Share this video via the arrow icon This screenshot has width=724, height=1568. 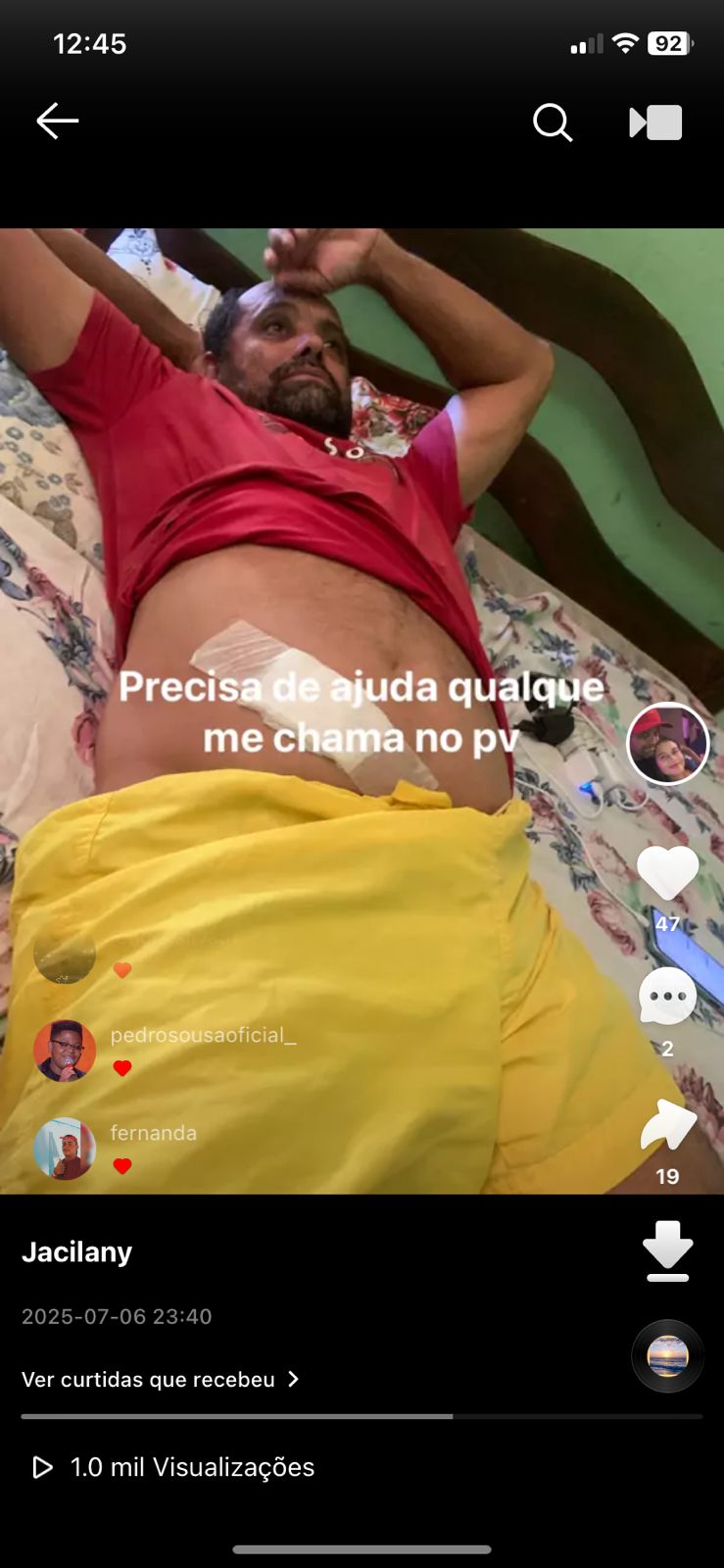coord(667,1125)
